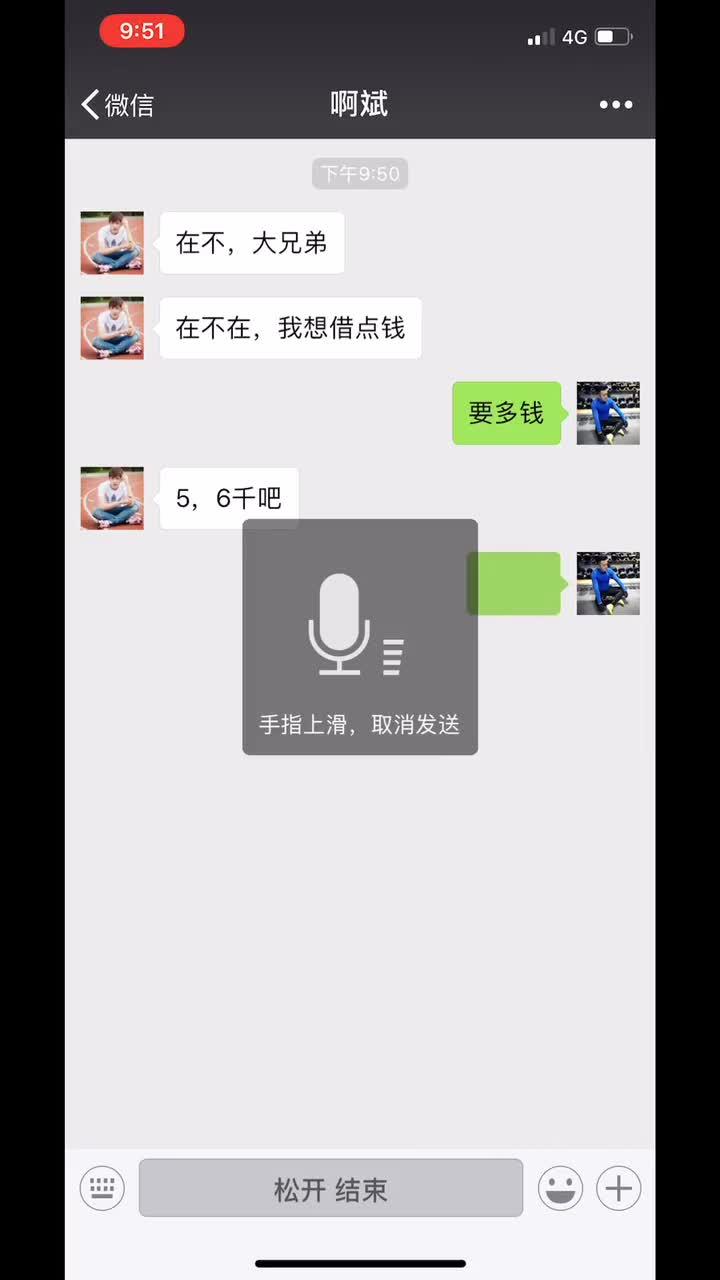Go back to the 微信 chat list
The width and height of the screenshot is (720, 1280).
[x=117, y=104]
